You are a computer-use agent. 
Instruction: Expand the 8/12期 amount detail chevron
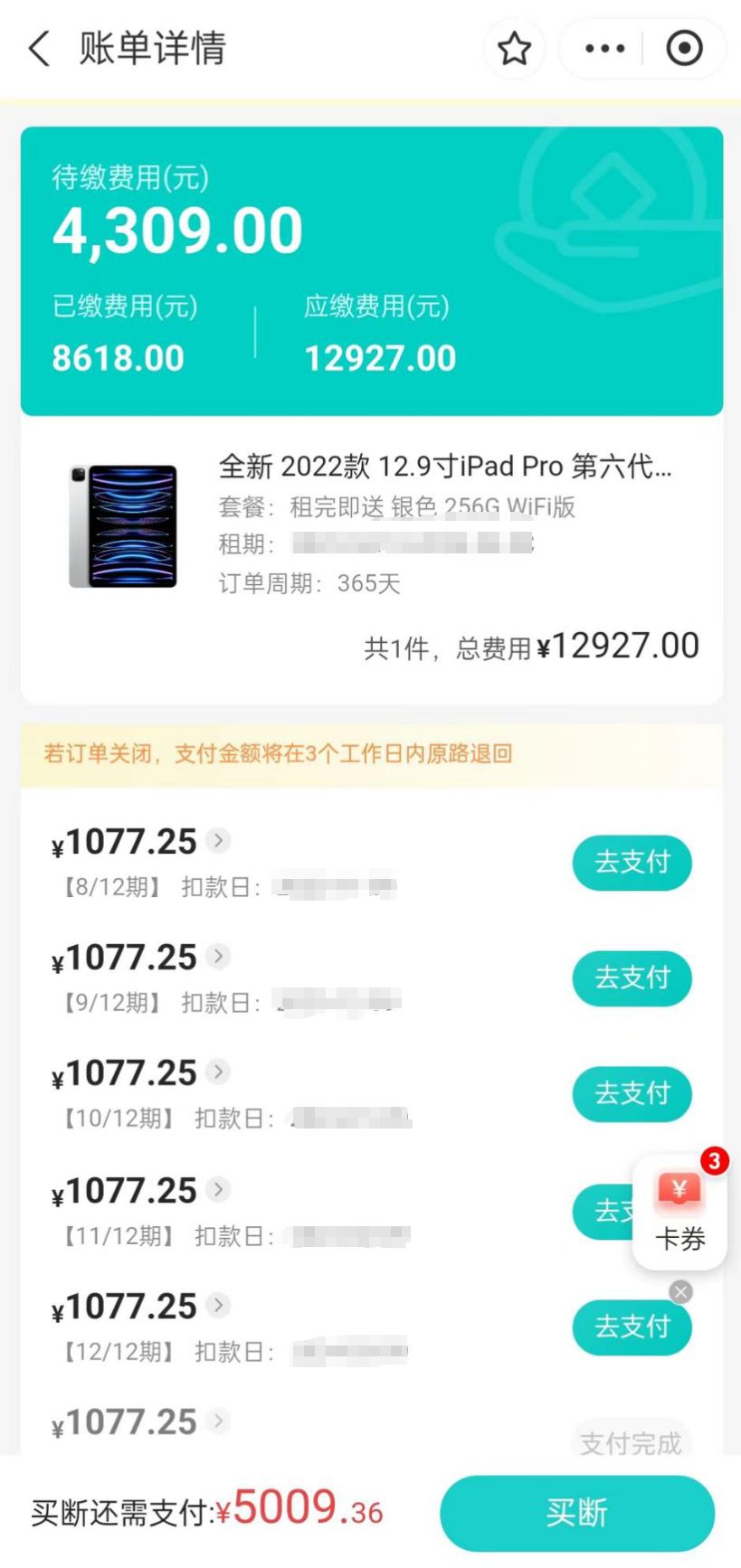pyautogui.click(x=218, y=840)
